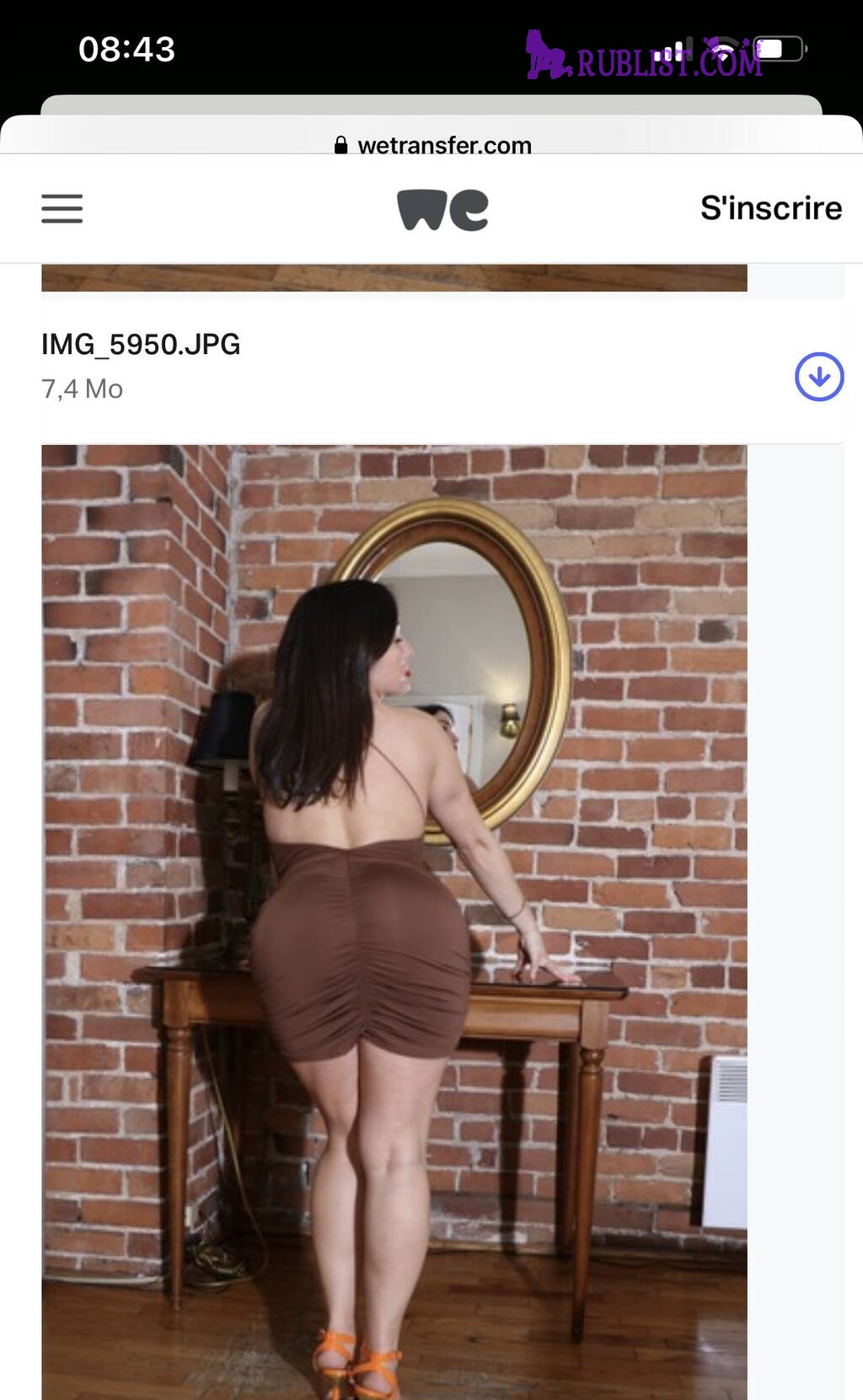Open the hamburger menu
The image size is (863, 1400).
(62, 208)
